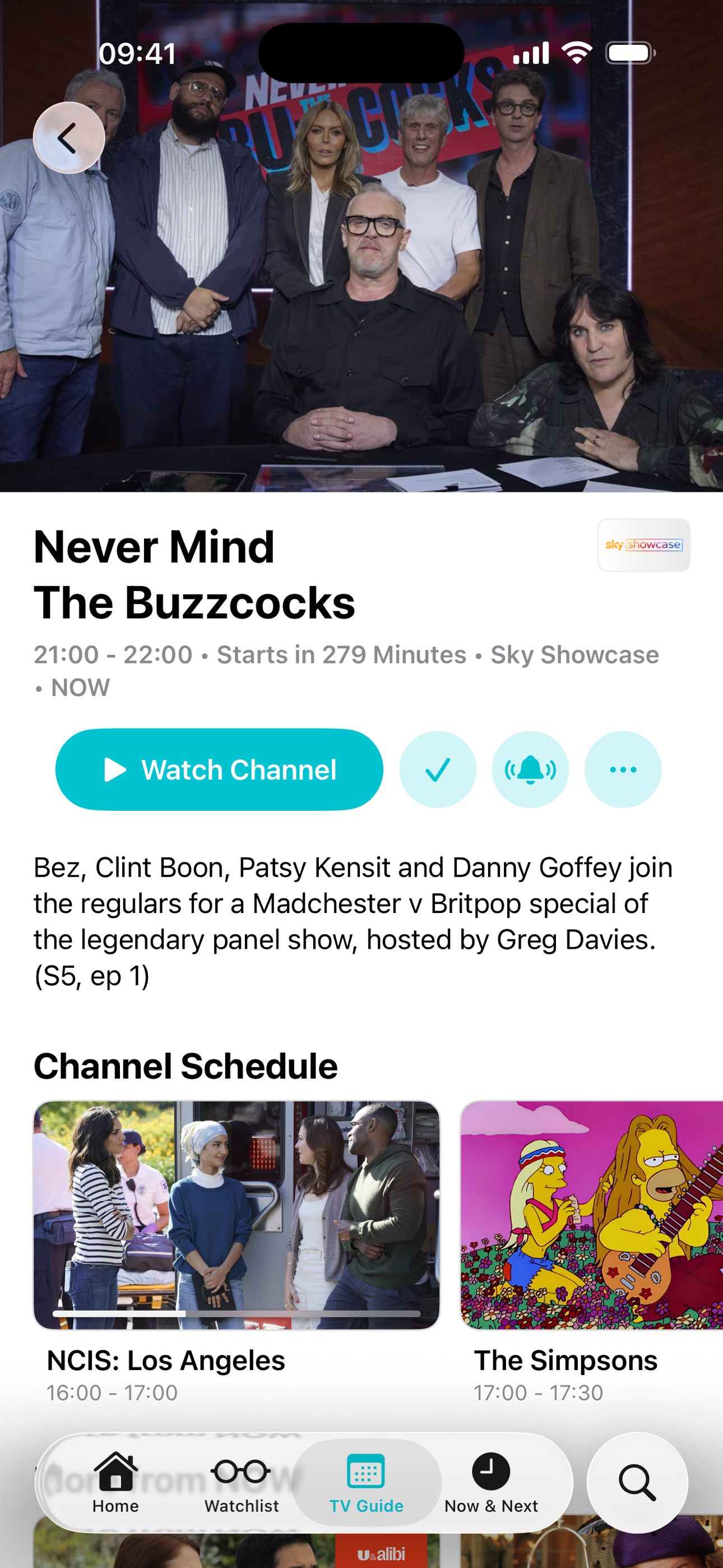723x1568 pixels.
Task: Toggle the watchlist checkmark button
Action: coord(438,769)
